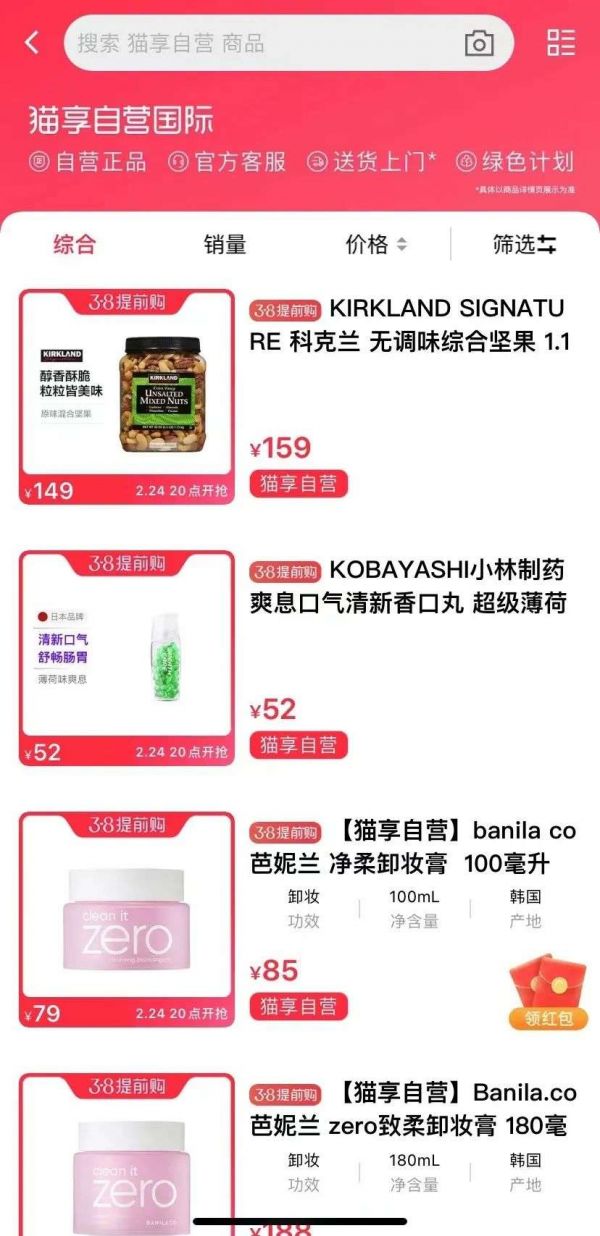
Task: Sort products by 销量
Action: coord(225,244)
